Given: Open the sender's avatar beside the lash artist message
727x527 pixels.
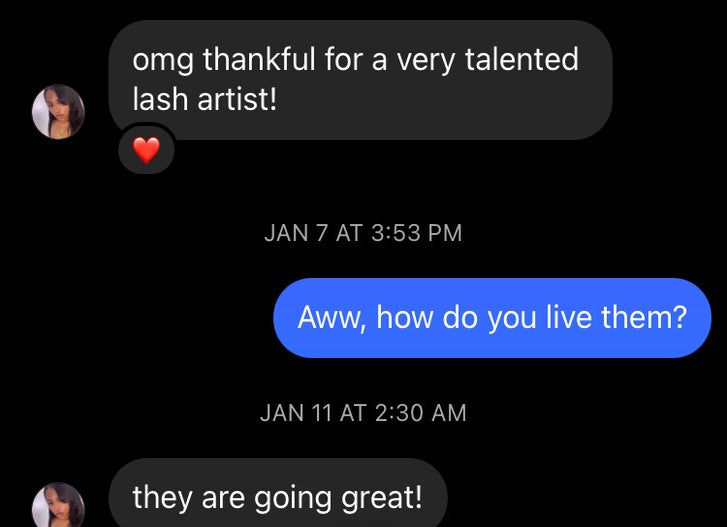Looking at the screenshot, I should (59, 111).
